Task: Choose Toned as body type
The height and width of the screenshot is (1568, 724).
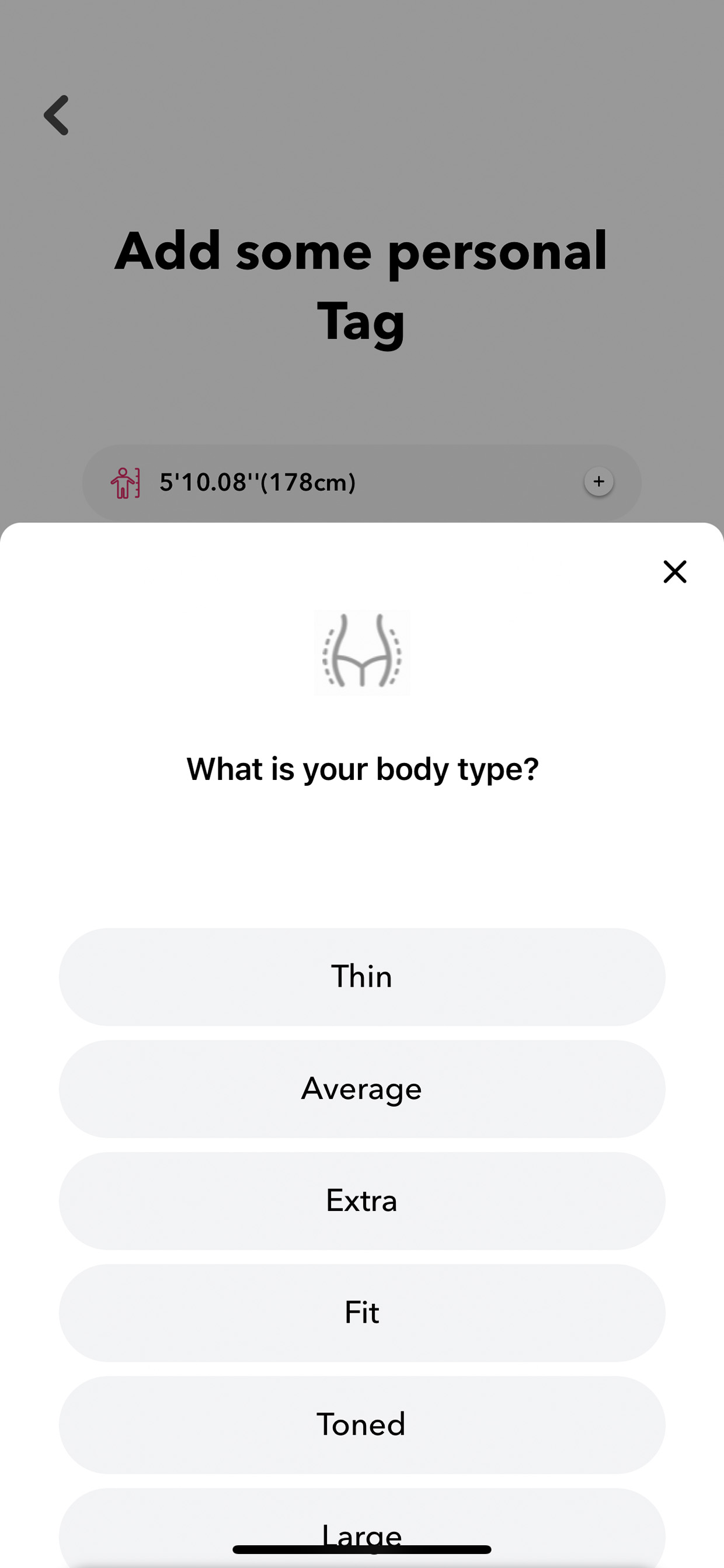Action: [362, 1424]
